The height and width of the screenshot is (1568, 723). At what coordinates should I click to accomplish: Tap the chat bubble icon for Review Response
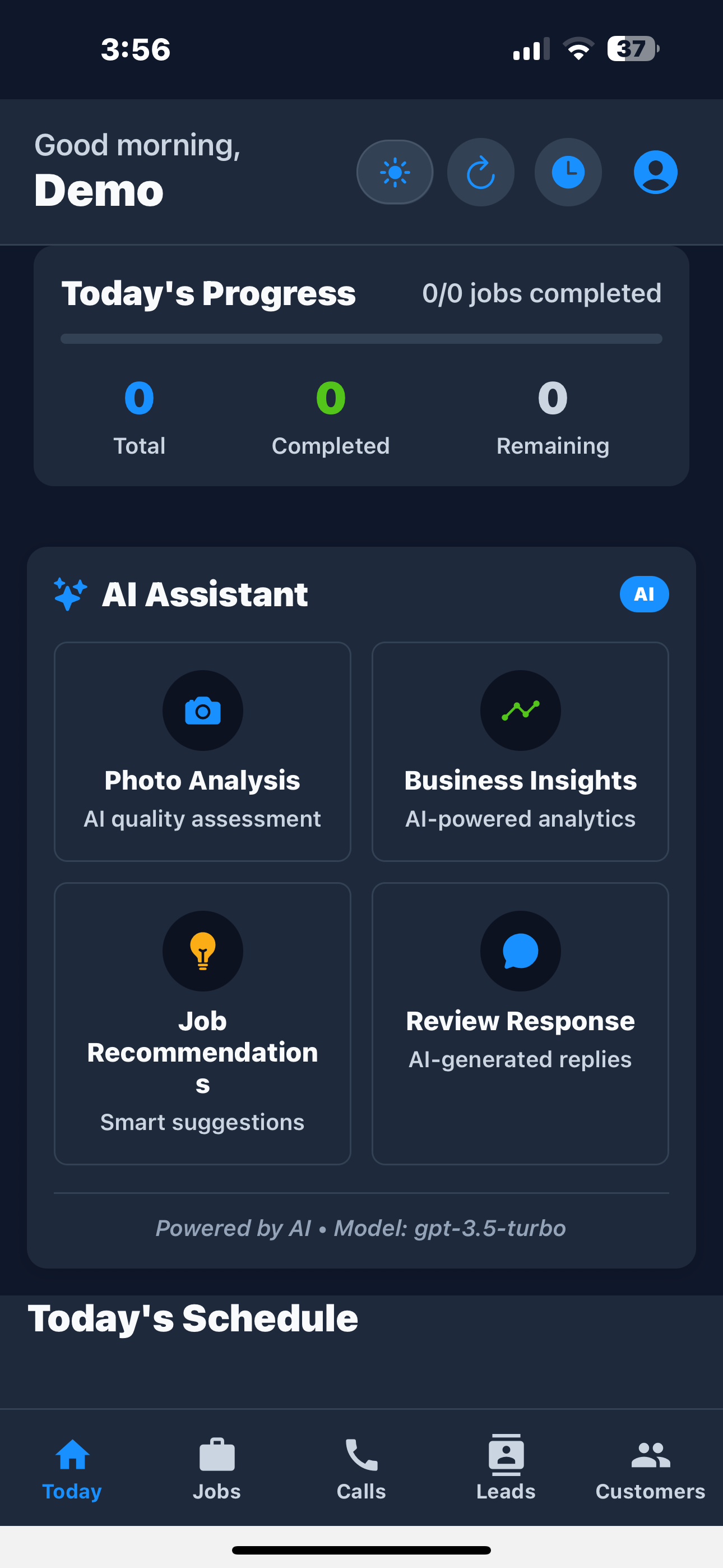pos(520,951)
